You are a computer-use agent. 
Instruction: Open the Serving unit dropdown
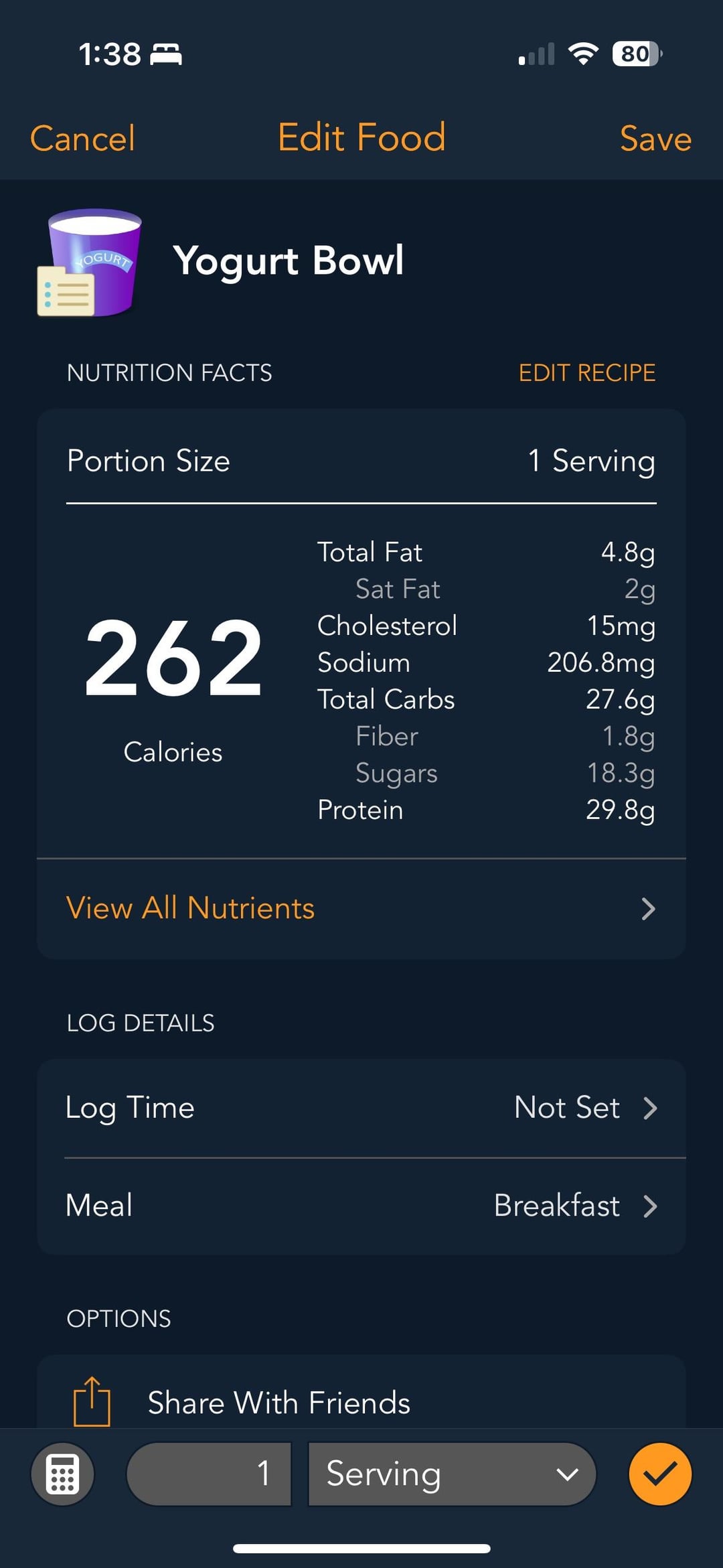point(452,1474)
